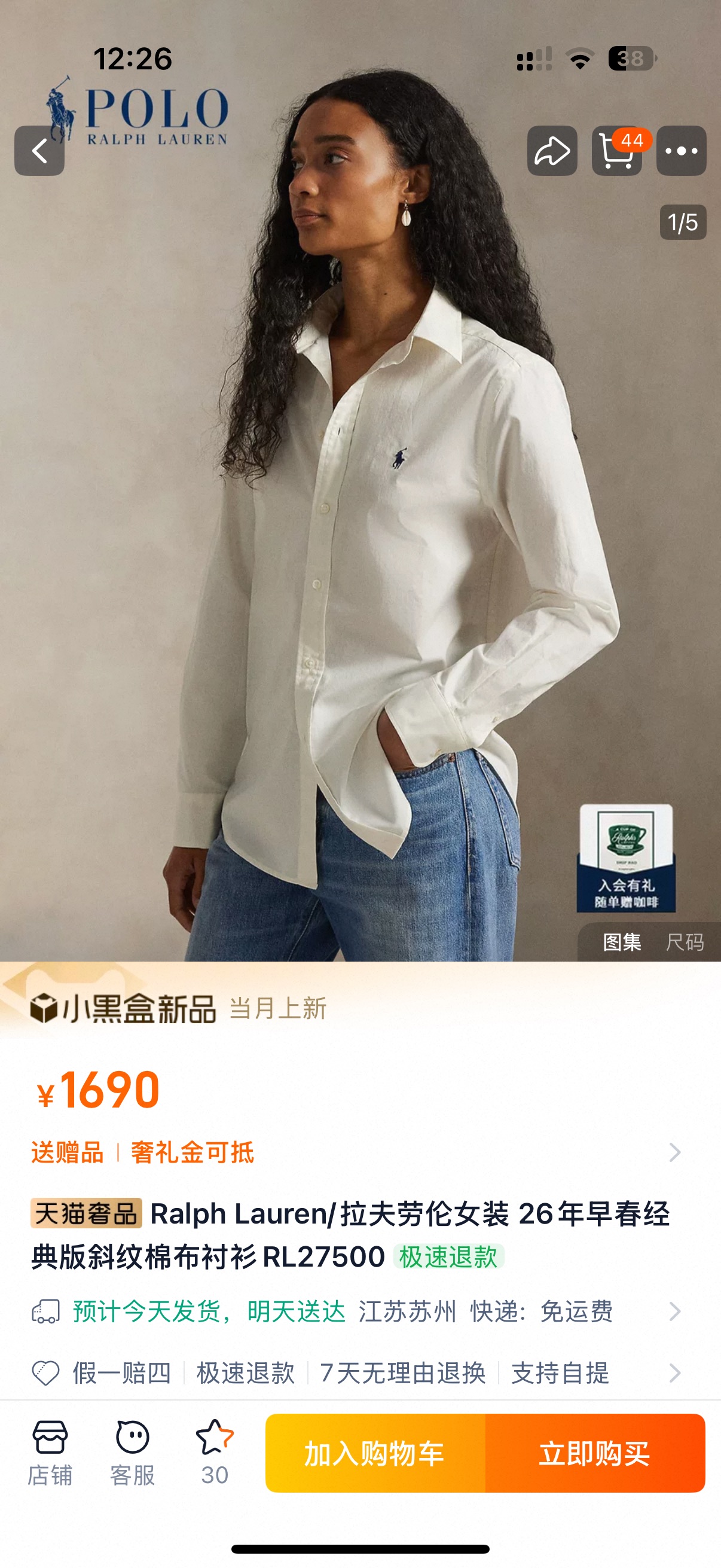The height and width of the screenshot is (1568, 721).
Task: Switch to the 尺码 size tab
Action: (x=685, y=942)
